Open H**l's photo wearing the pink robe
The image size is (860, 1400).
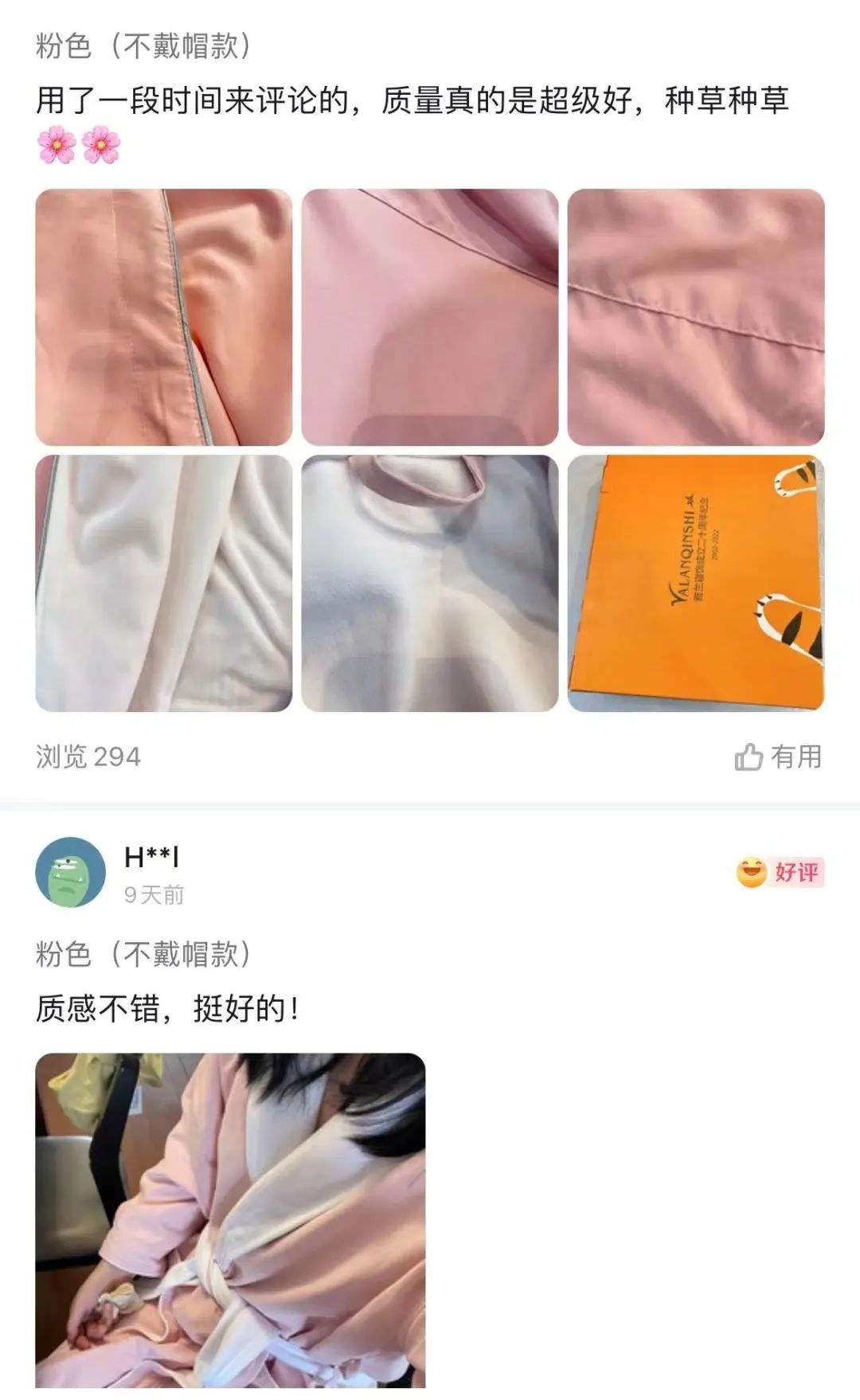coord(230,1220)
